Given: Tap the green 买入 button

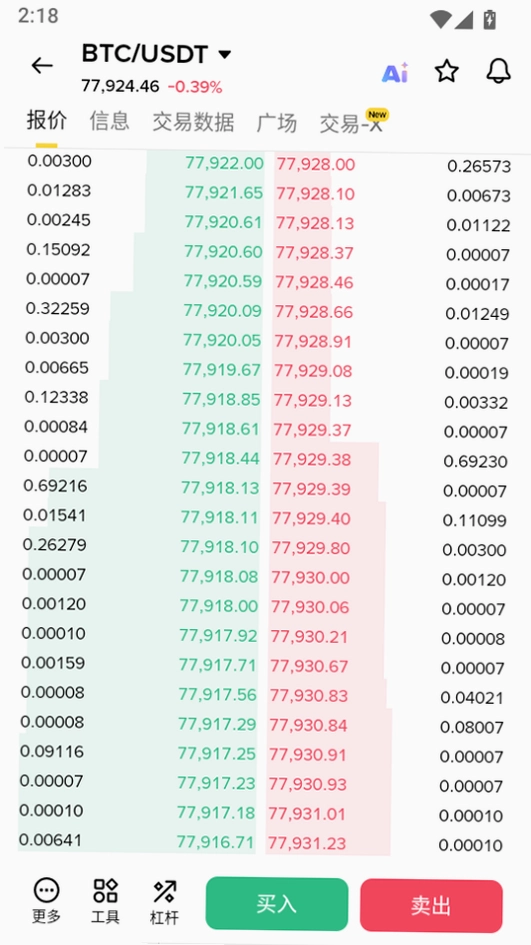Looking at the screenshot, I should pyautogui.click(x=277, y=904).
